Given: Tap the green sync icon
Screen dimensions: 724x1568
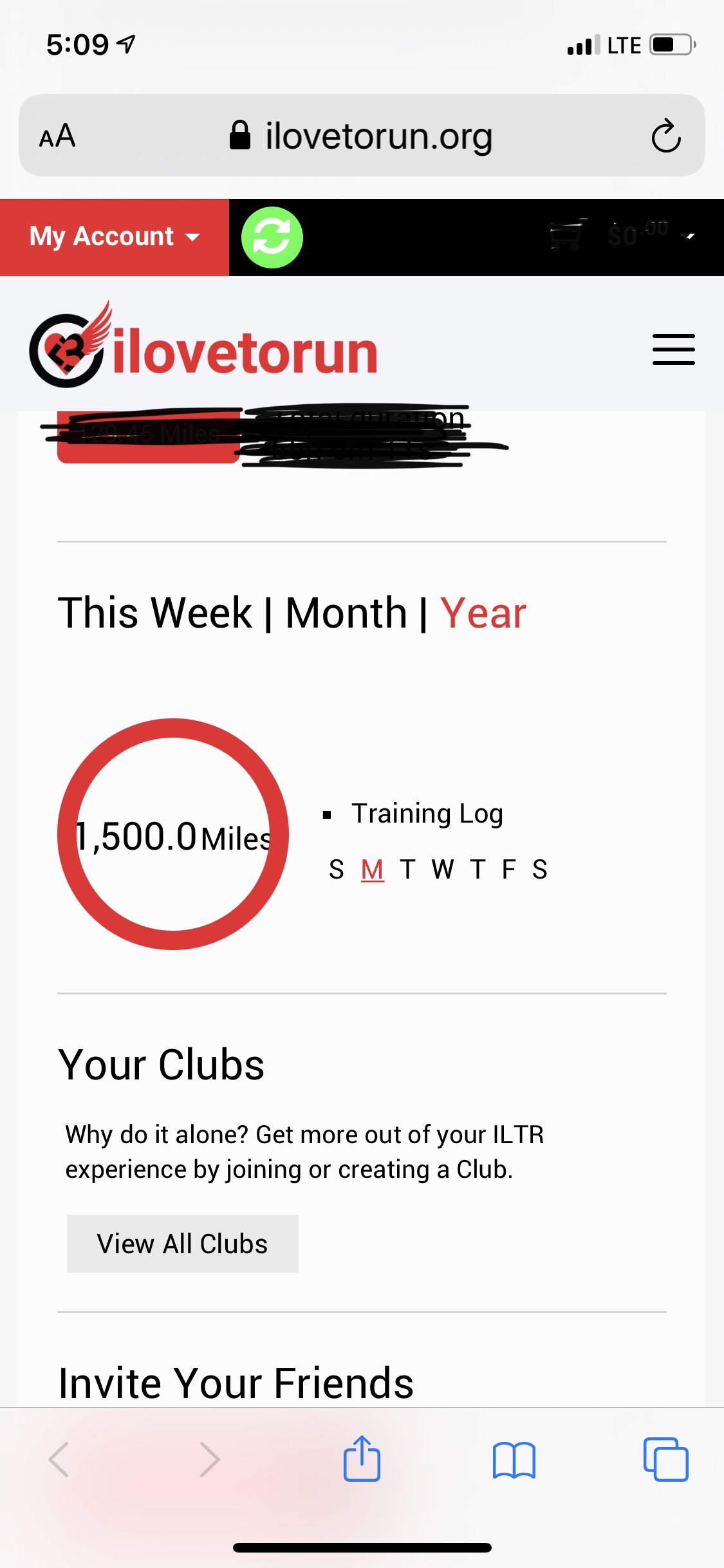Looking at the screenshot, I should tap(272, 237).
